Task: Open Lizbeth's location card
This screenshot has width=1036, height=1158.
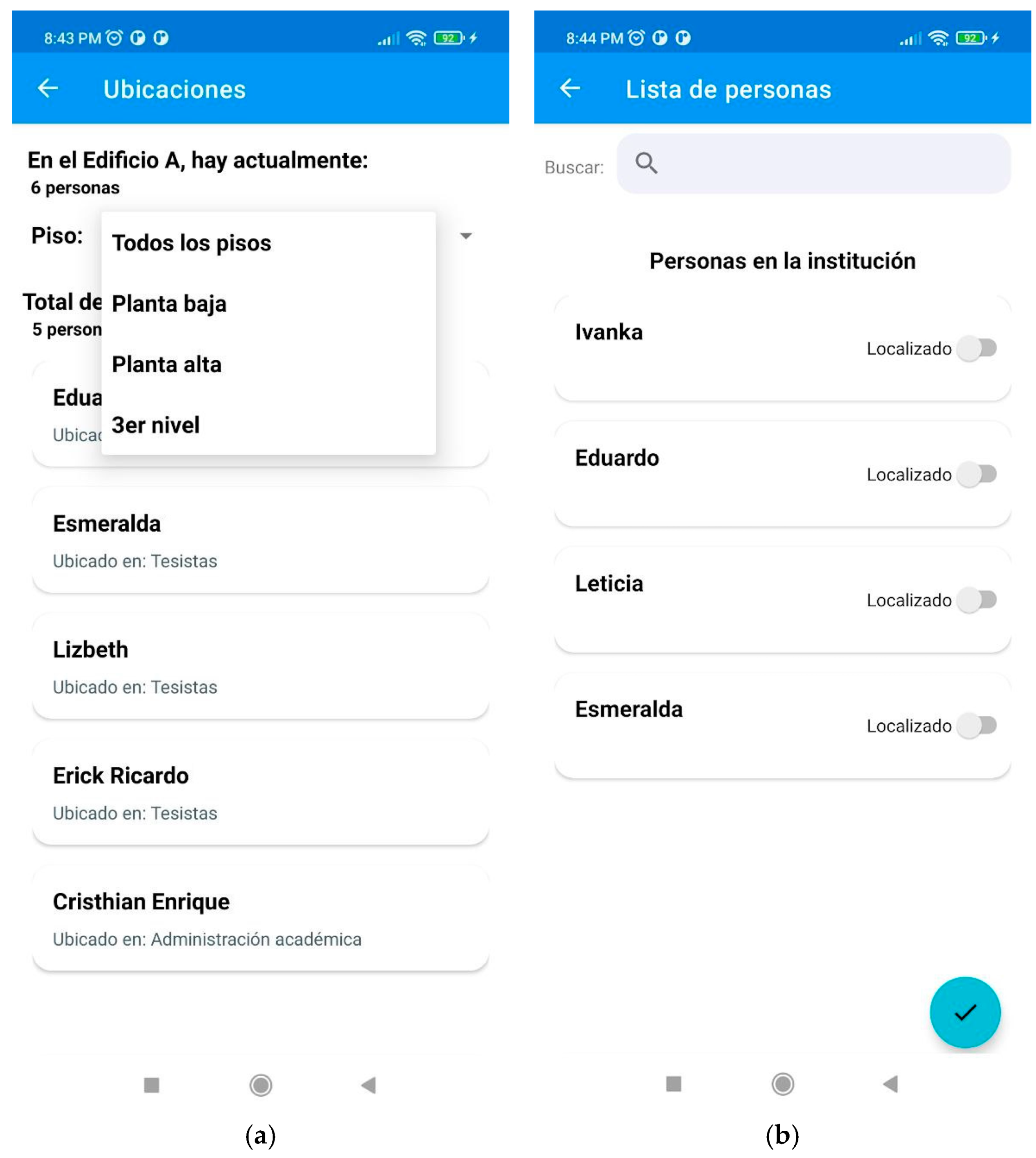Action: point(260,666)
